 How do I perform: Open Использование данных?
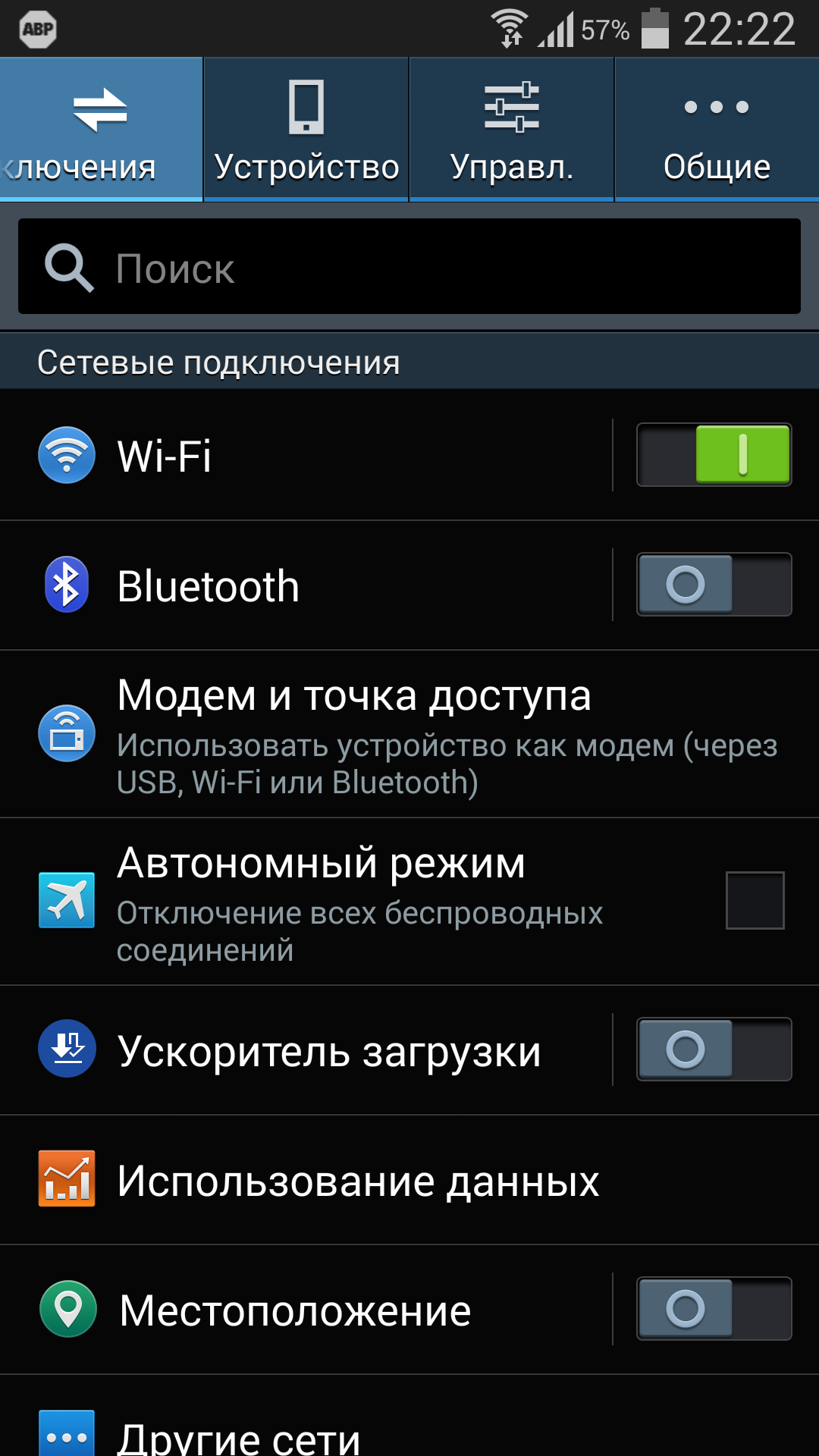[409, 1180]
